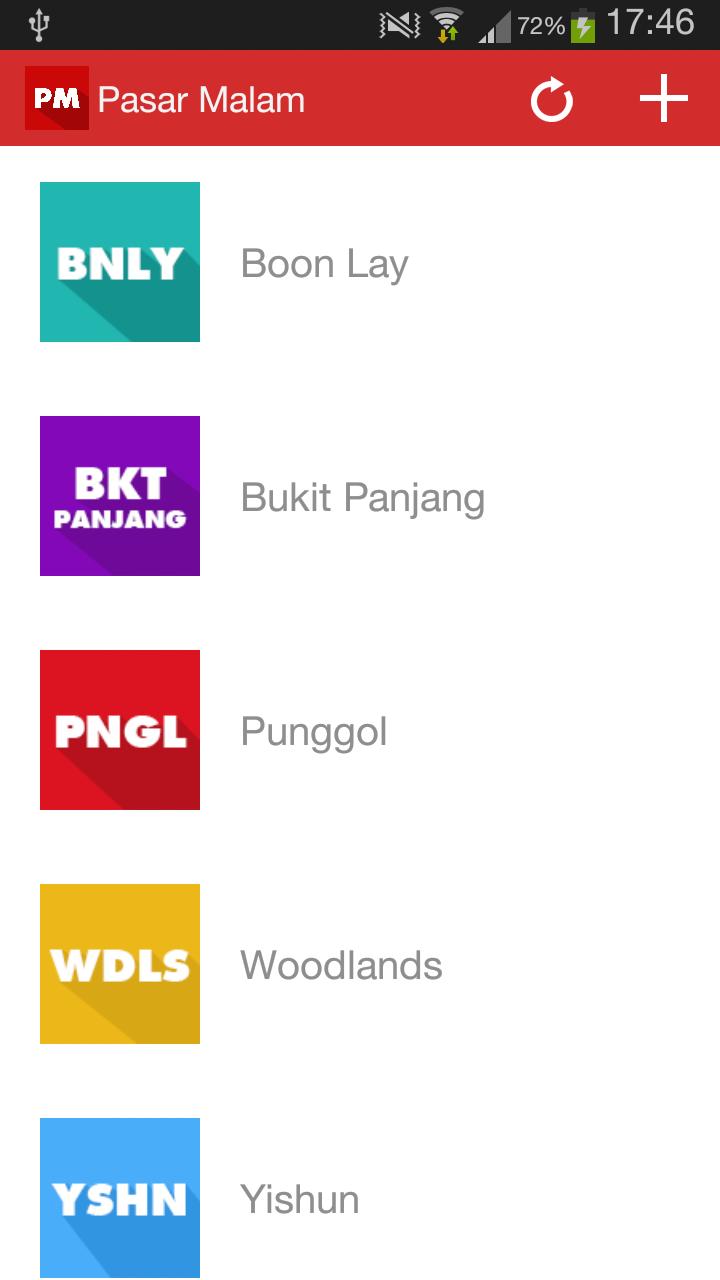Tap the PM app icon in the toolbar

point(57,98)
